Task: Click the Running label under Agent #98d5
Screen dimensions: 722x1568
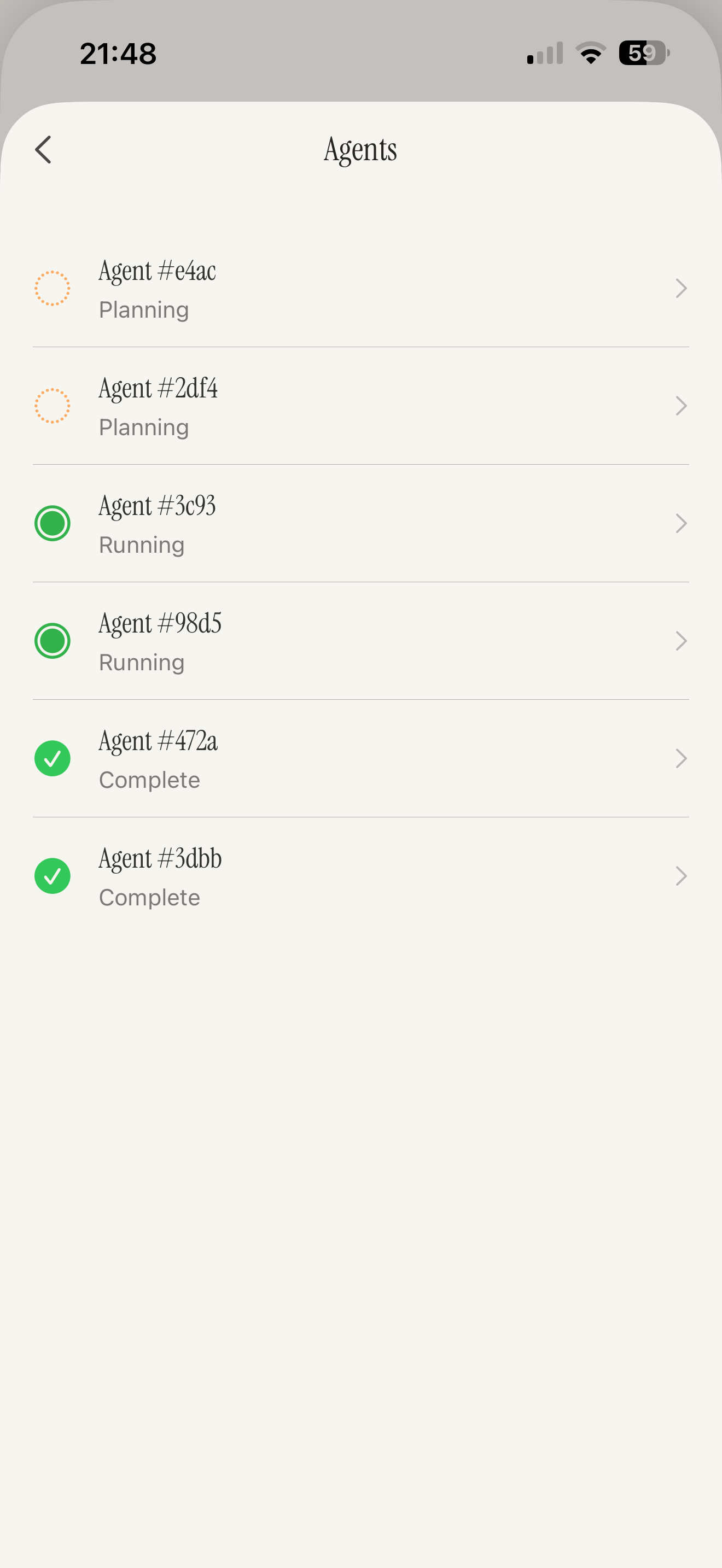Action: pyautogui.click(x=141, y=662)
